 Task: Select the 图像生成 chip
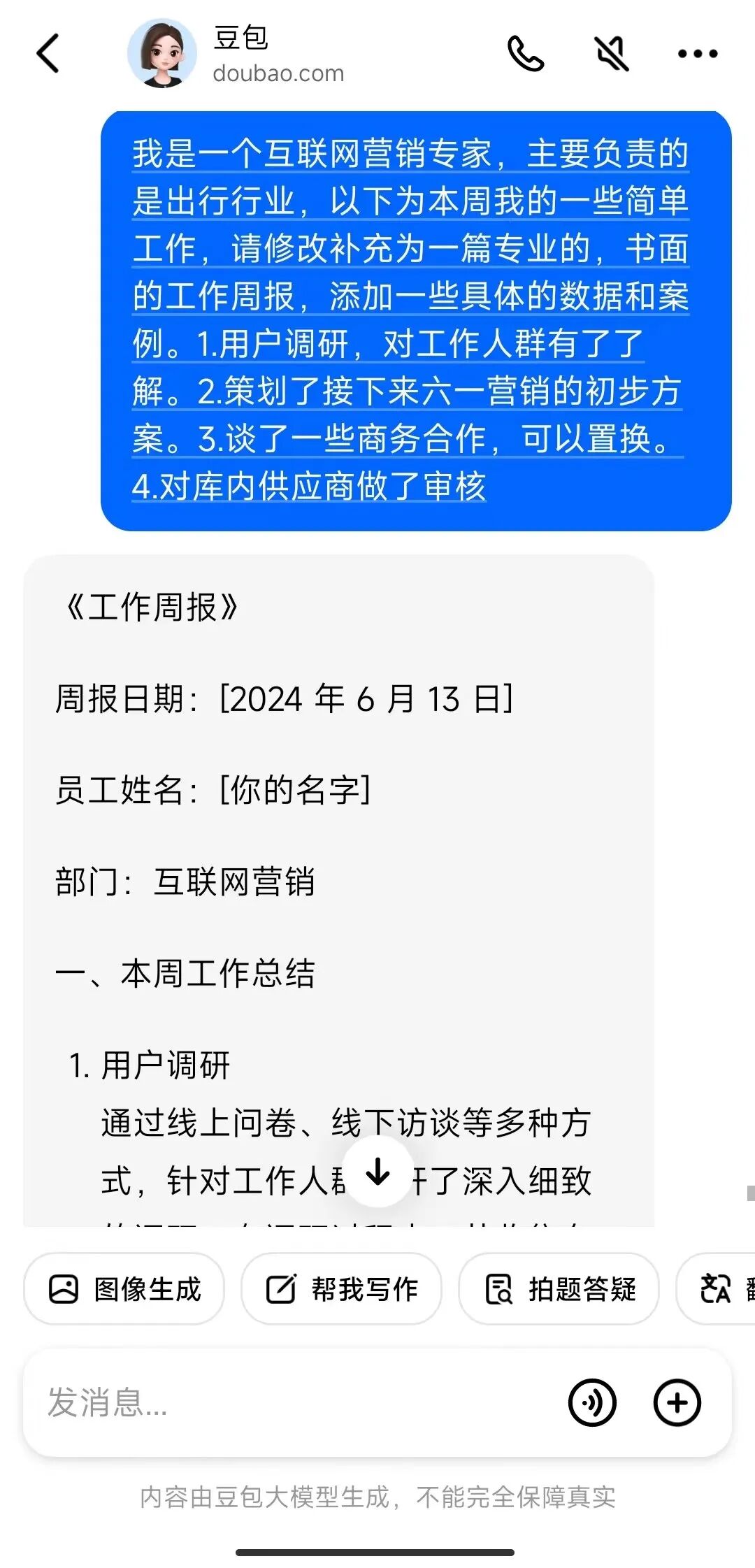tap(124, 1289)
